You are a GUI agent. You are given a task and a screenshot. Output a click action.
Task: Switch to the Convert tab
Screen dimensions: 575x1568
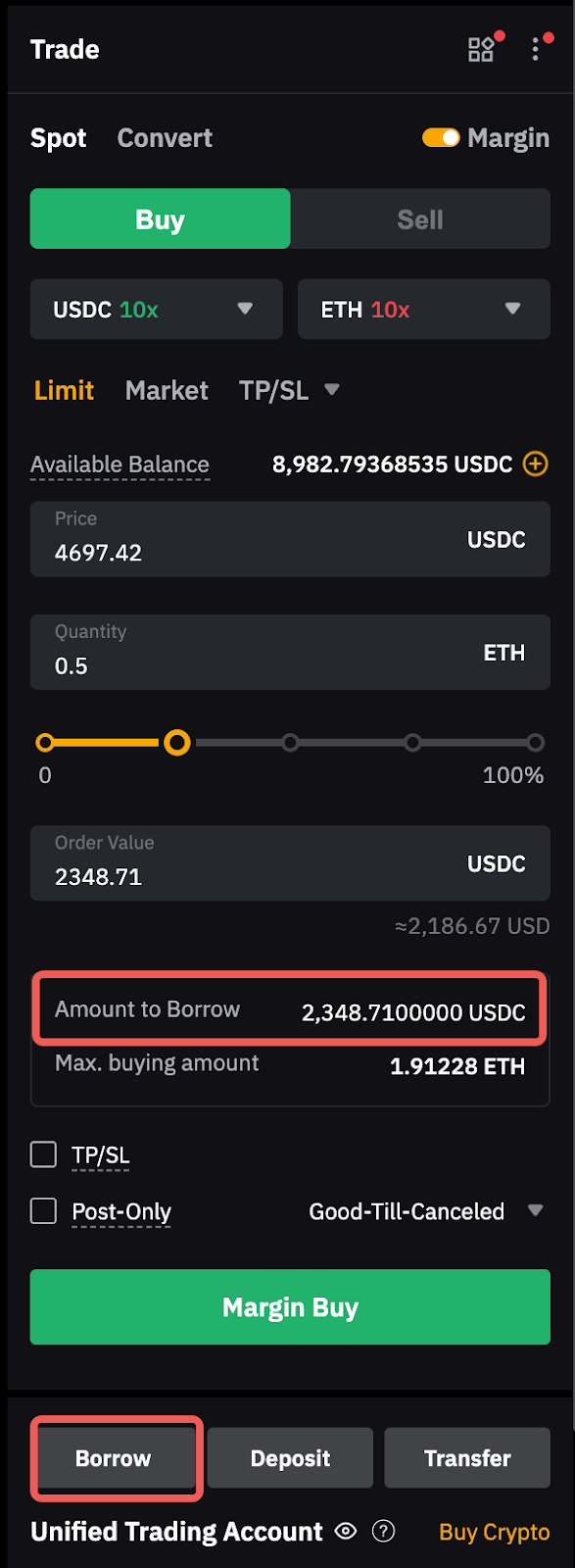point(165,138)
